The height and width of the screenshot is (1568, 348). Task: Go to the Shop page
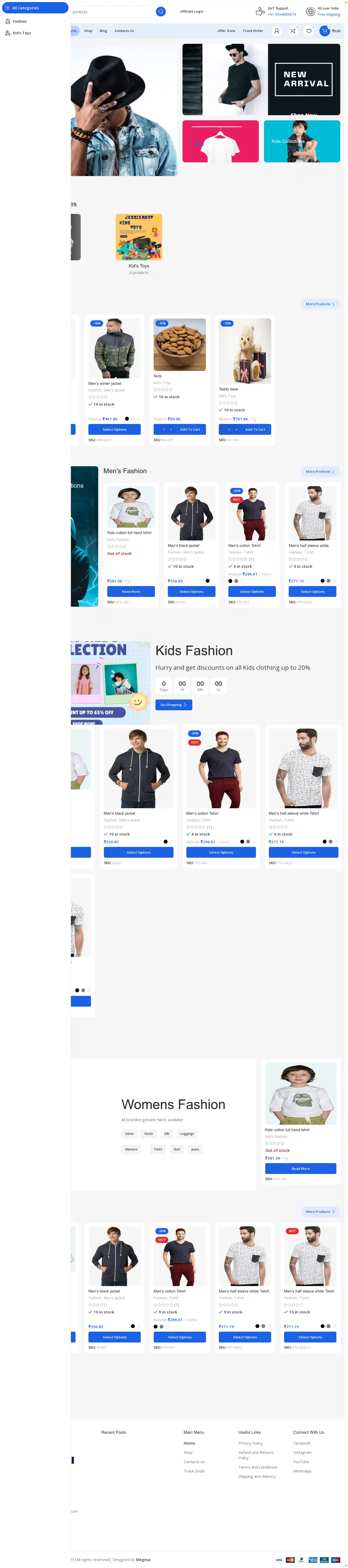coord(88,30)
